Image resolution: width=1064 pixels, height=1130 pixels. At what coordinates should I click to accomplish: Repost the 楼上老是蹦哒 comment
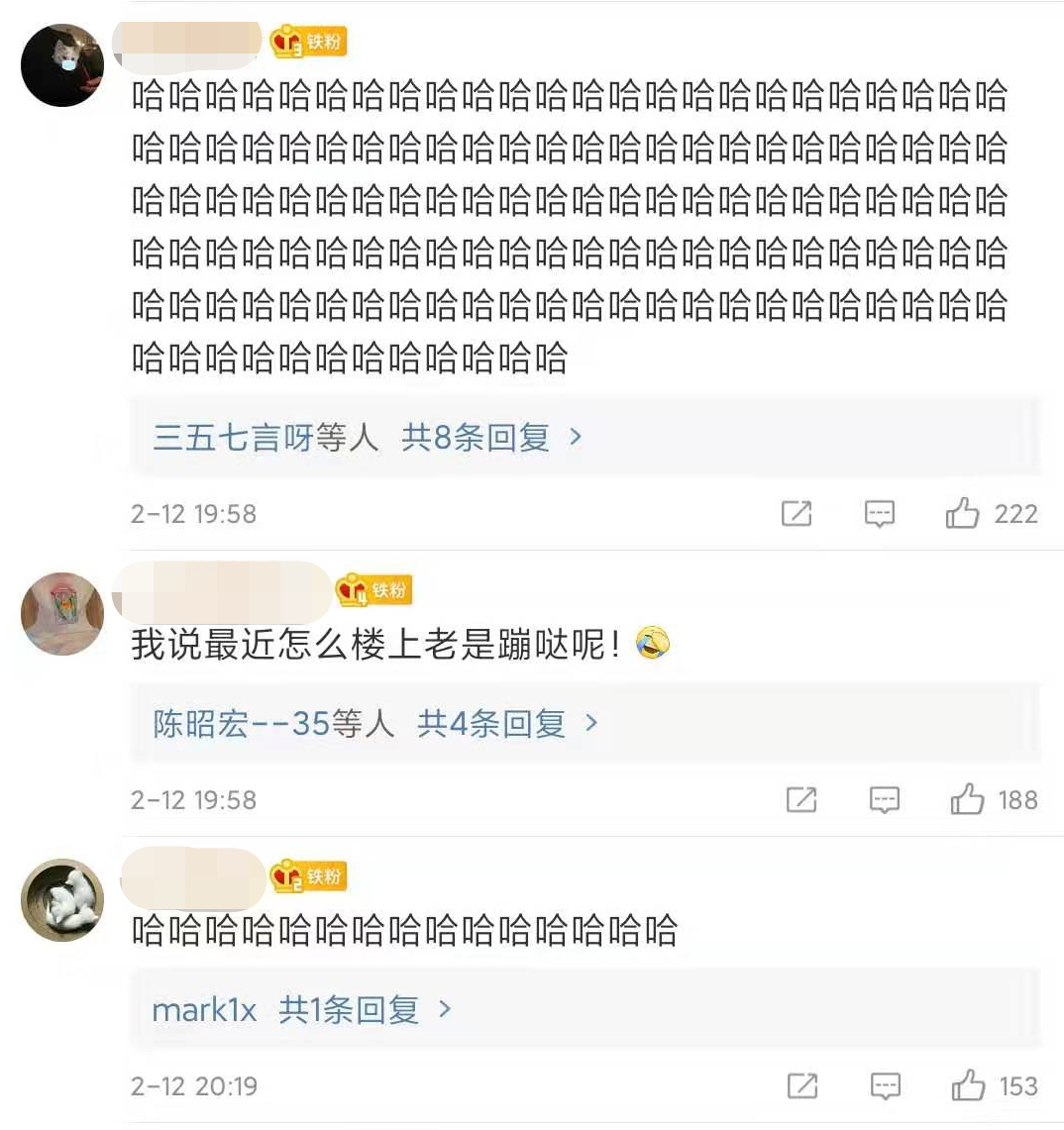point(800,799)
